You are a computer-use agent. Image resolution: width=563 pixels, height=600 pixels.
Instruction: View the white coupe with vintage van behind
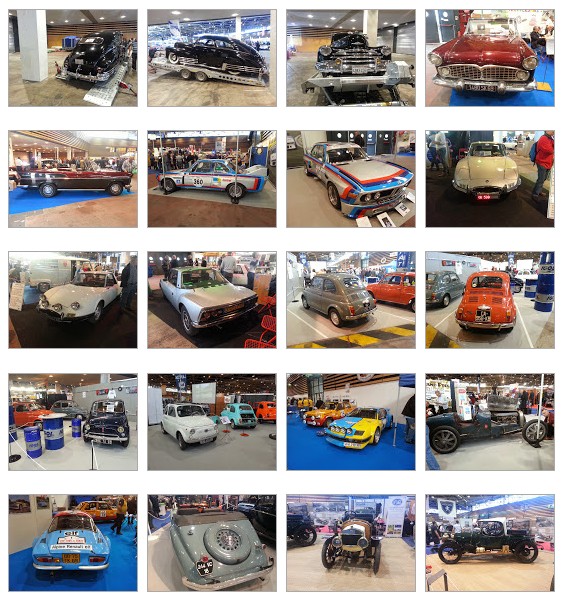click(73, 300)
